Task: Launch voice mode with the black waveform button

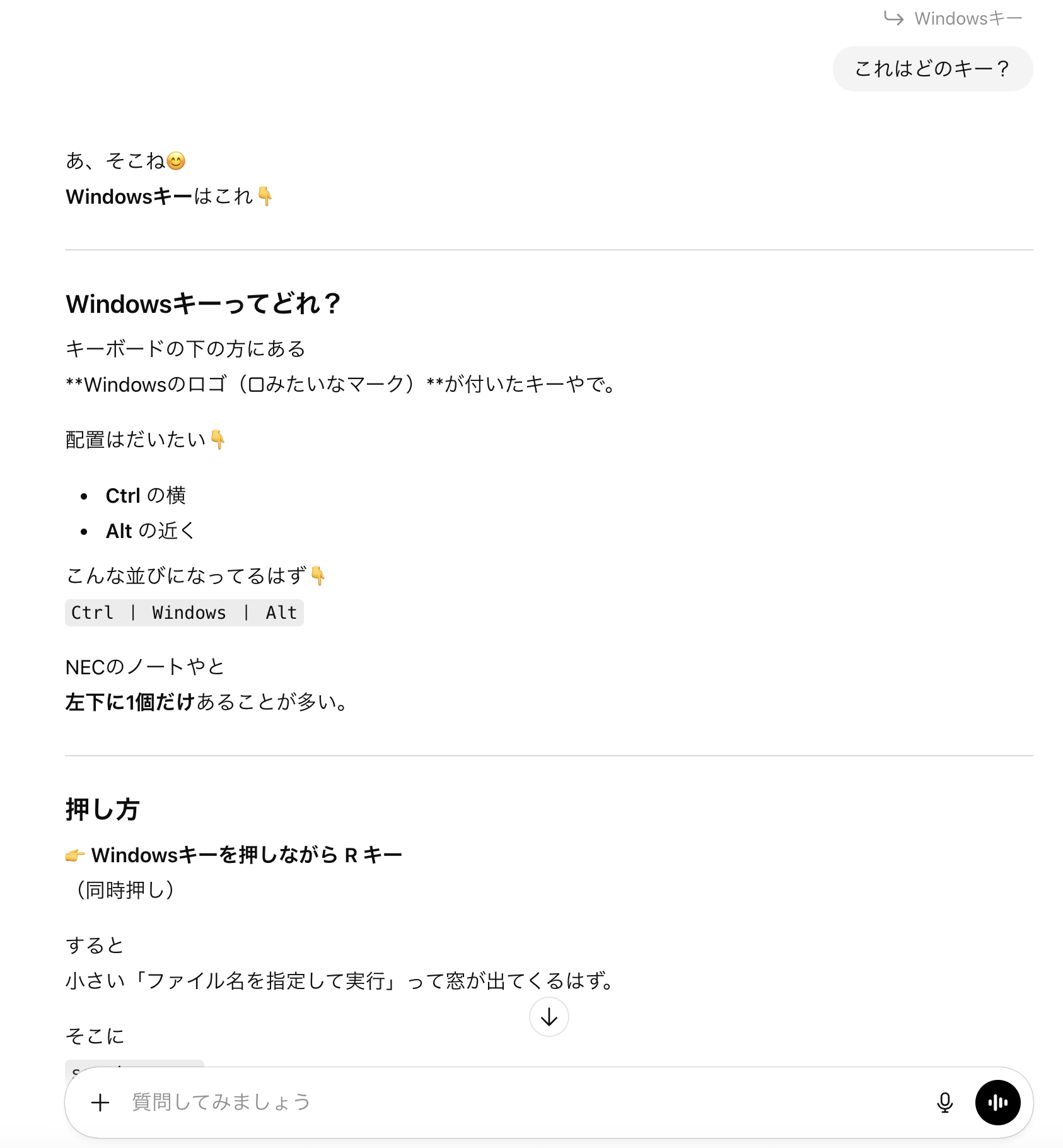Action: click(x=997, y=1103)
